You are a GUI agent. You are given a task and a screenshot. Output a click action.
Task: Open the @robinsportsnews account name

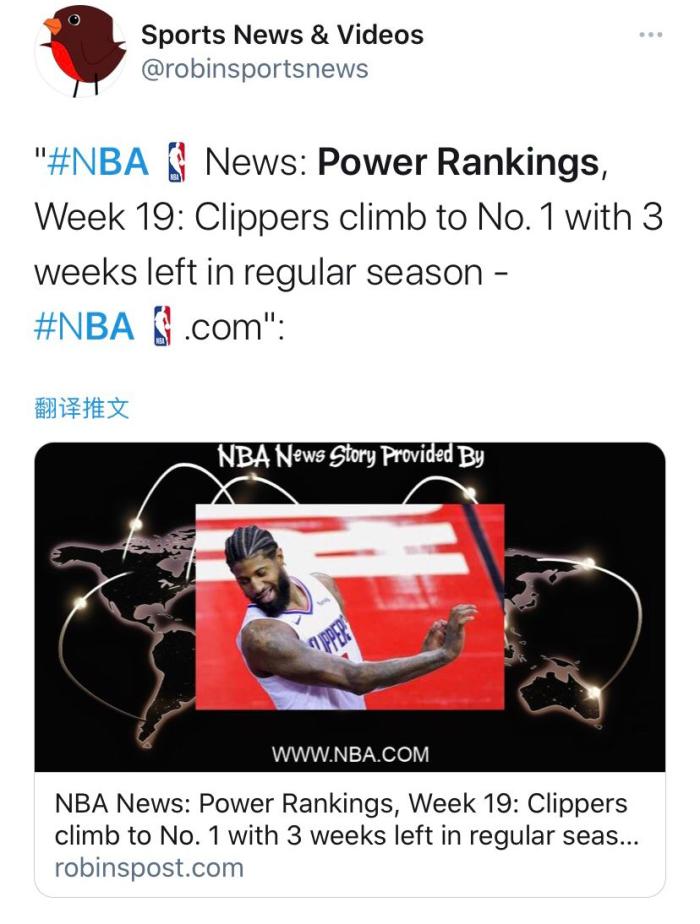tap(254, 69)
